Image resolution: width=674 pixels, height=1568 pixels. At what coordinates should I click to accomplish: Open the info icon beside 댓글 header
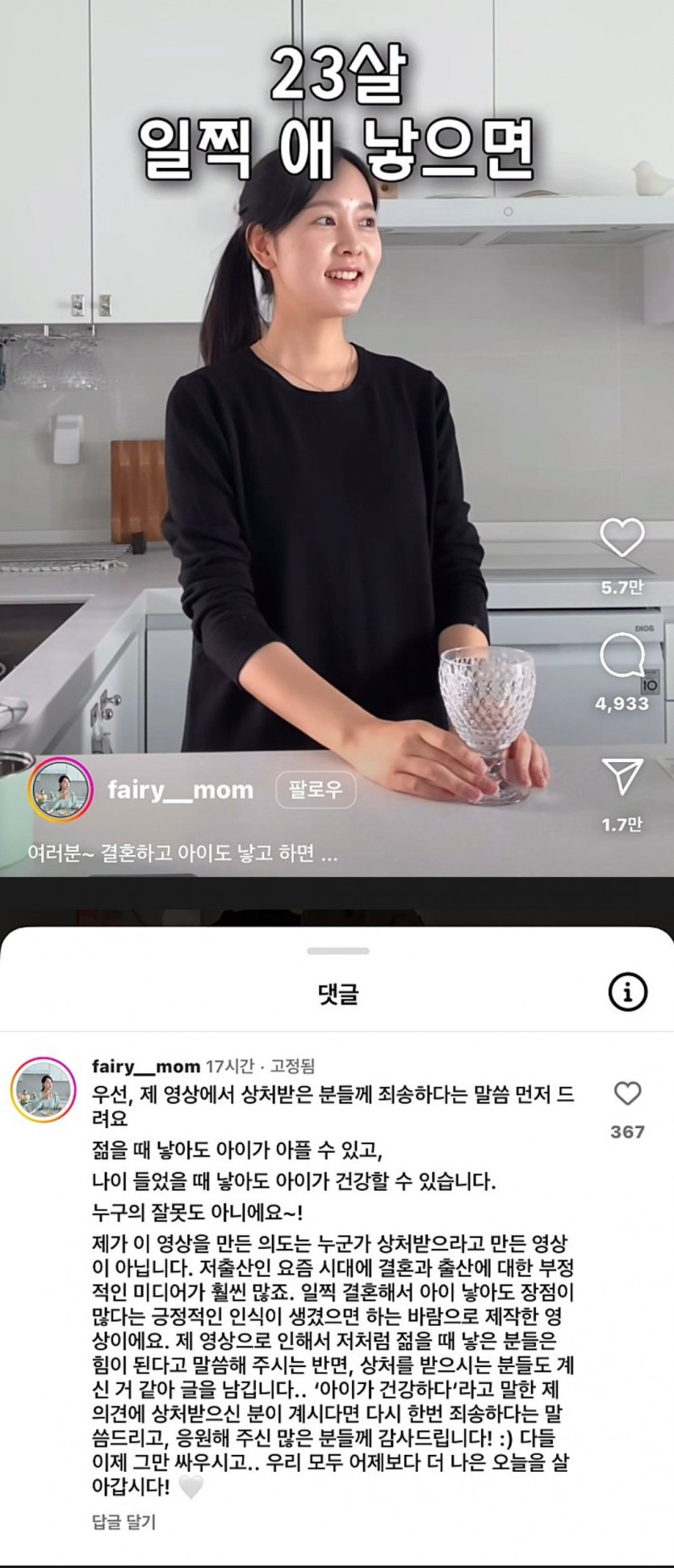[627, 992]
